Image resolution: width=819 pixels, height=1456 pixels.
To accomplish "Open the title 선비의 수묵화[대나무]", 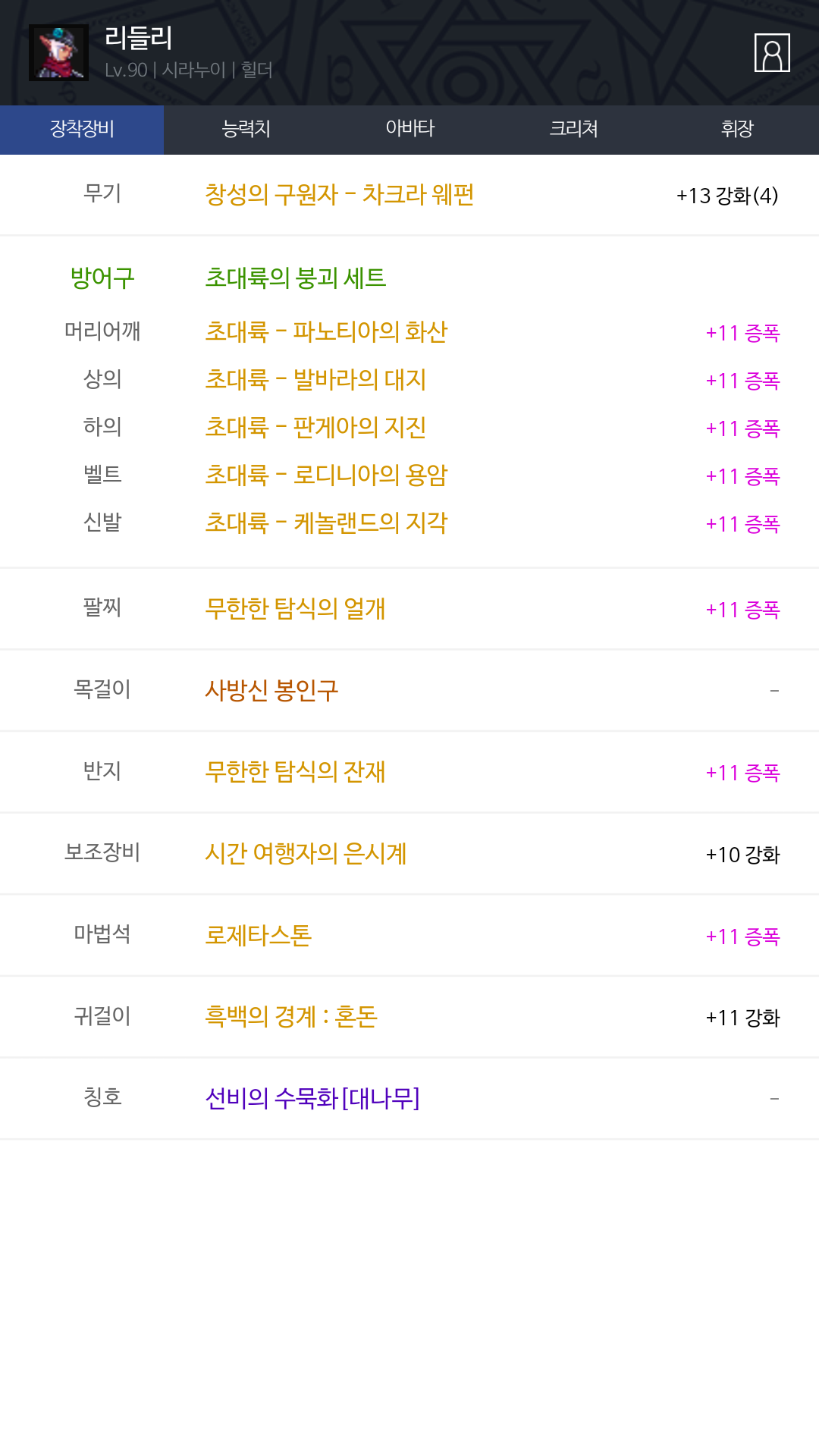I will coord(312,1099).
